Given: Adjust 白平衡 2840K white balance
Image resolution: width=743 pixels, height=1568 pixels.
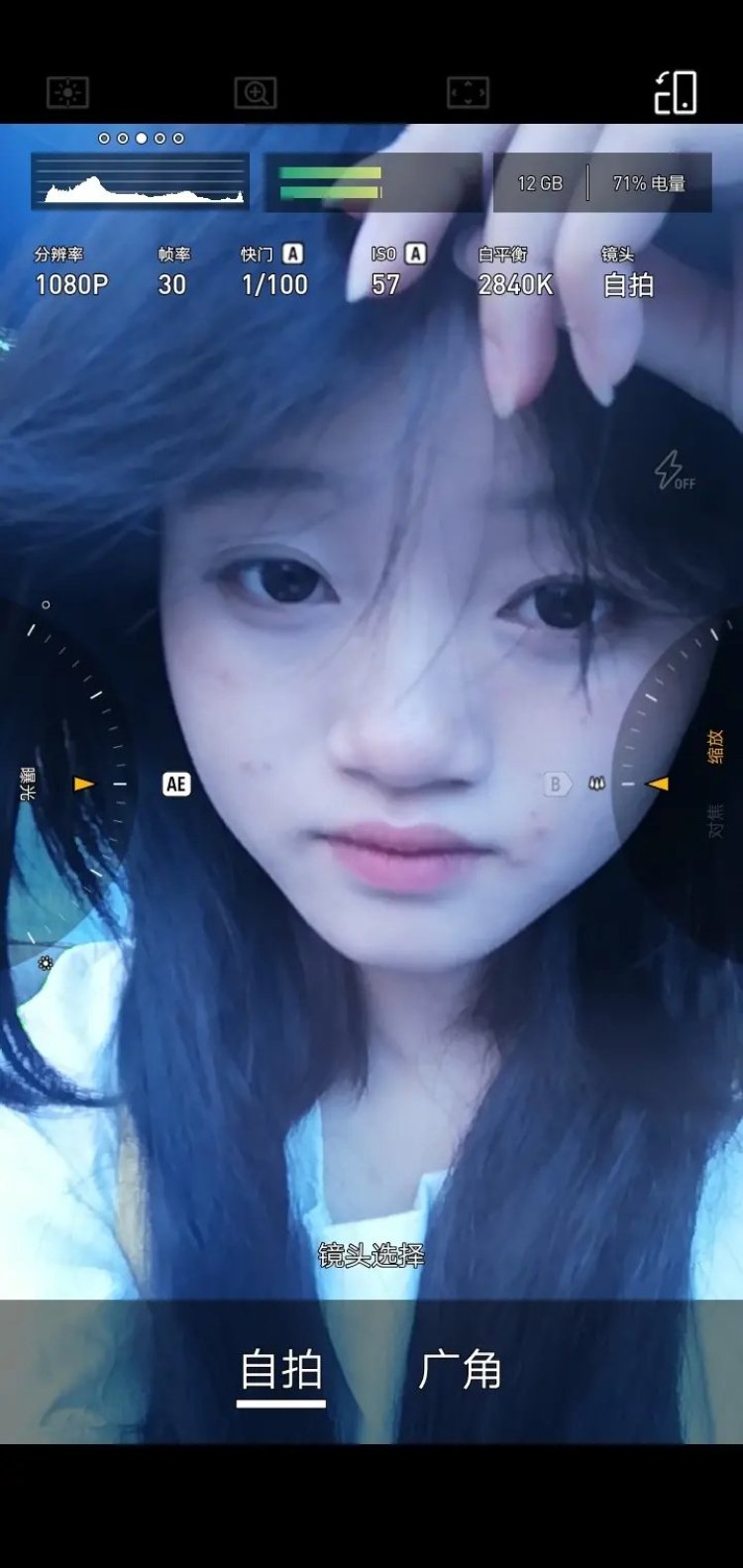Looking at the screenshot, I should (x=515, y=271).
